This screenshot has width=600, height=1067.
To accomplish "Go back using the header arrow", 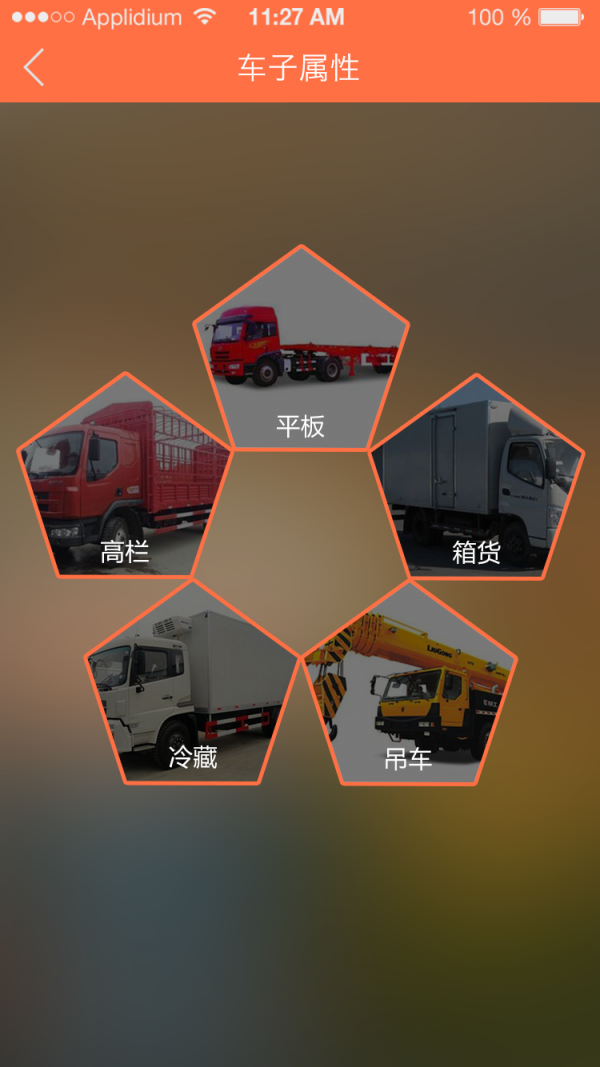I will pos(33,67).
